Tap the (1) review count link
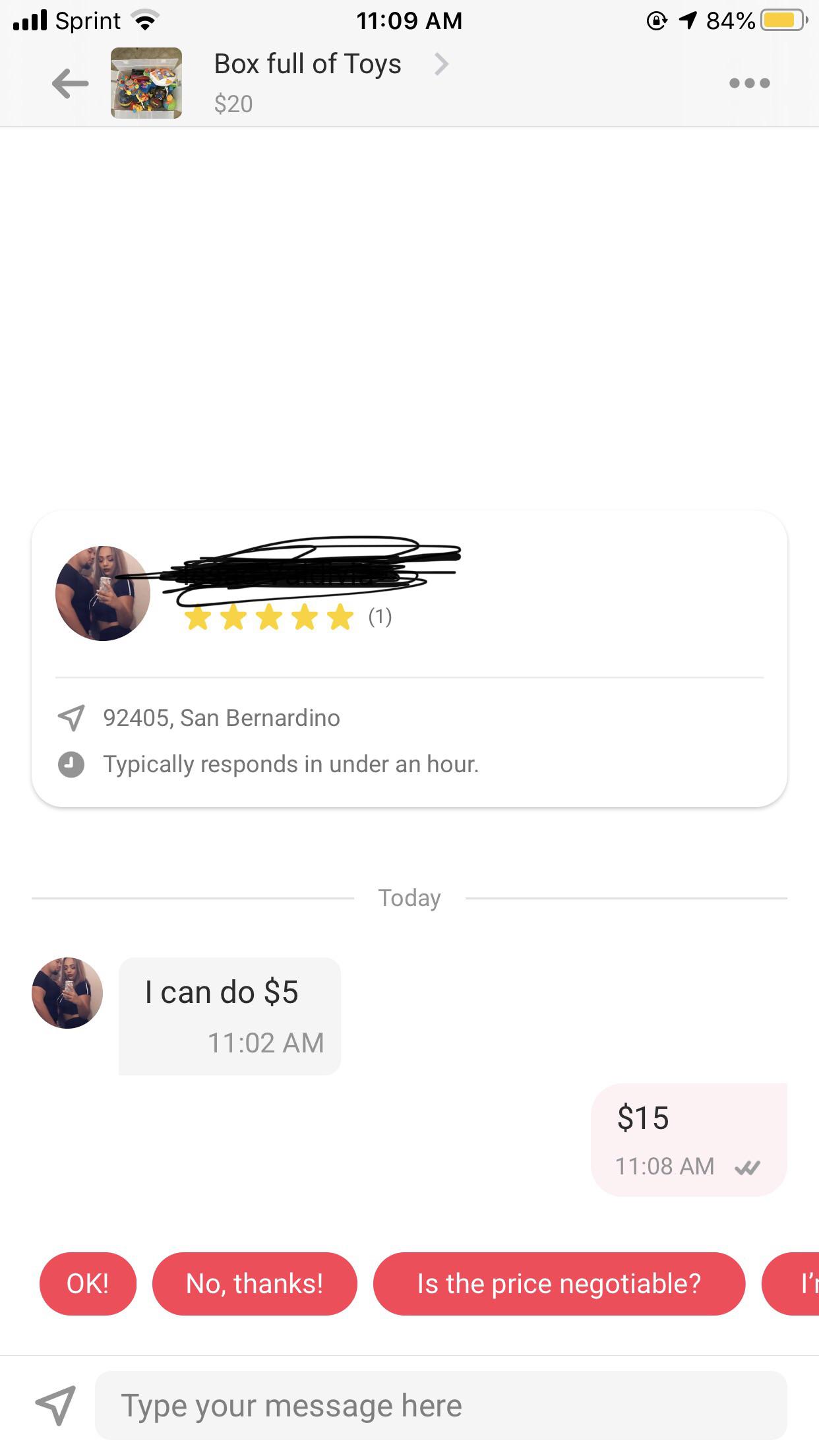This screenshot has height=1456, width=819. coord(380,617)
